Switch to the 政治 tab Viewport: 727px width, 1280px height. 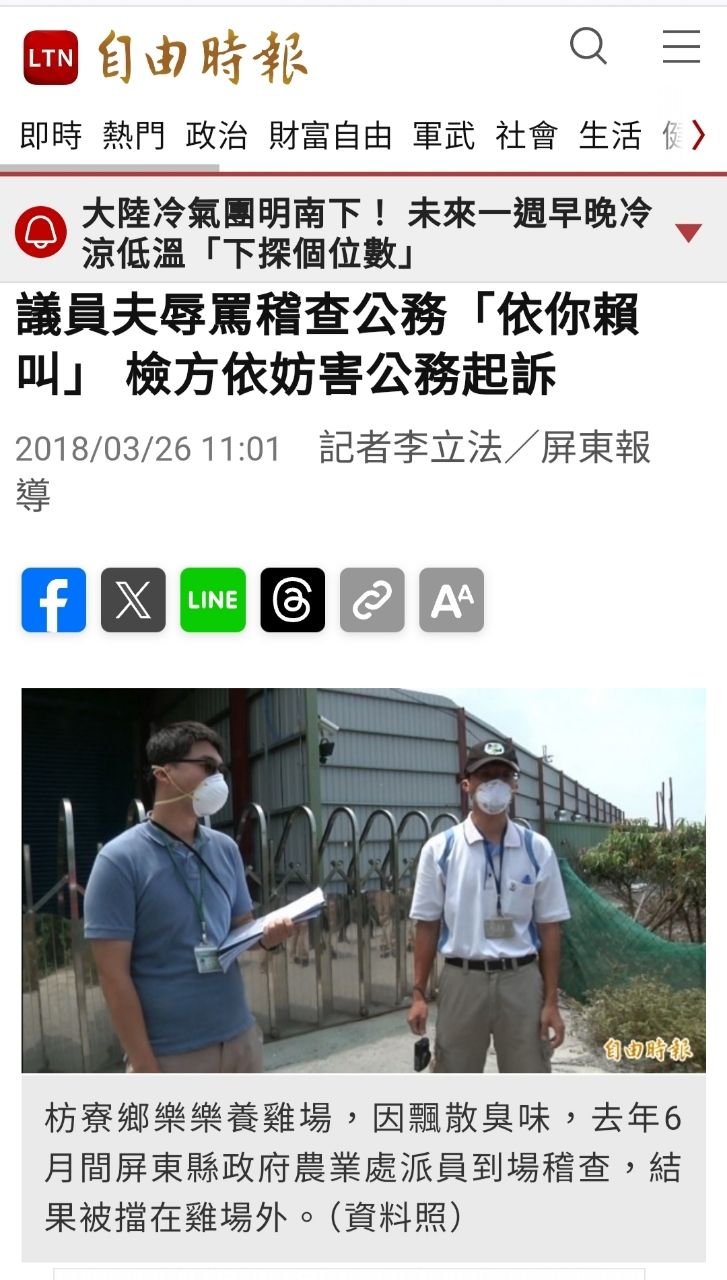click(216, 135)
